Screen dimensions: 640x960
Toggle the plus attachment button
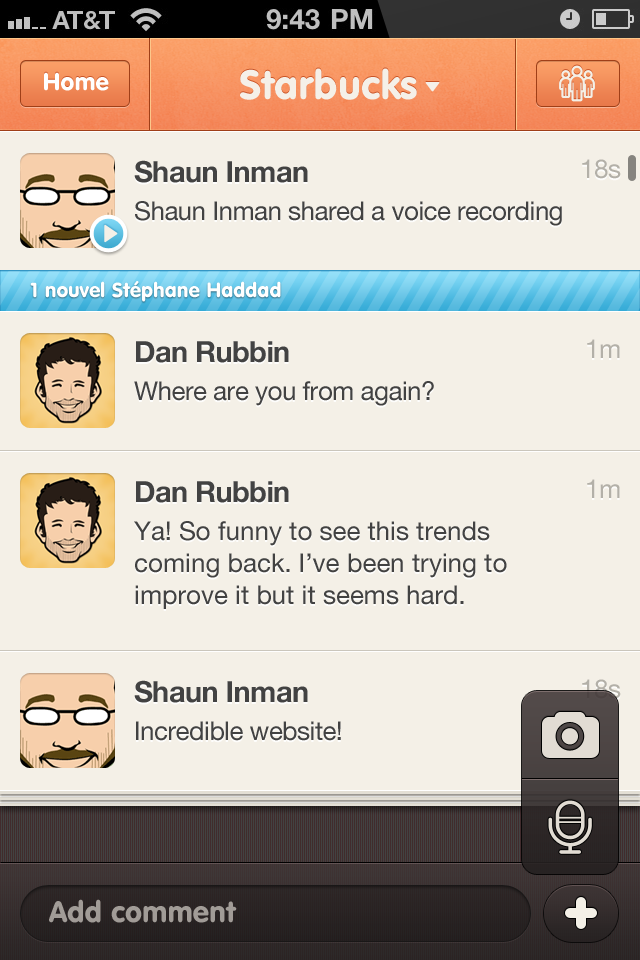(580, 913)
